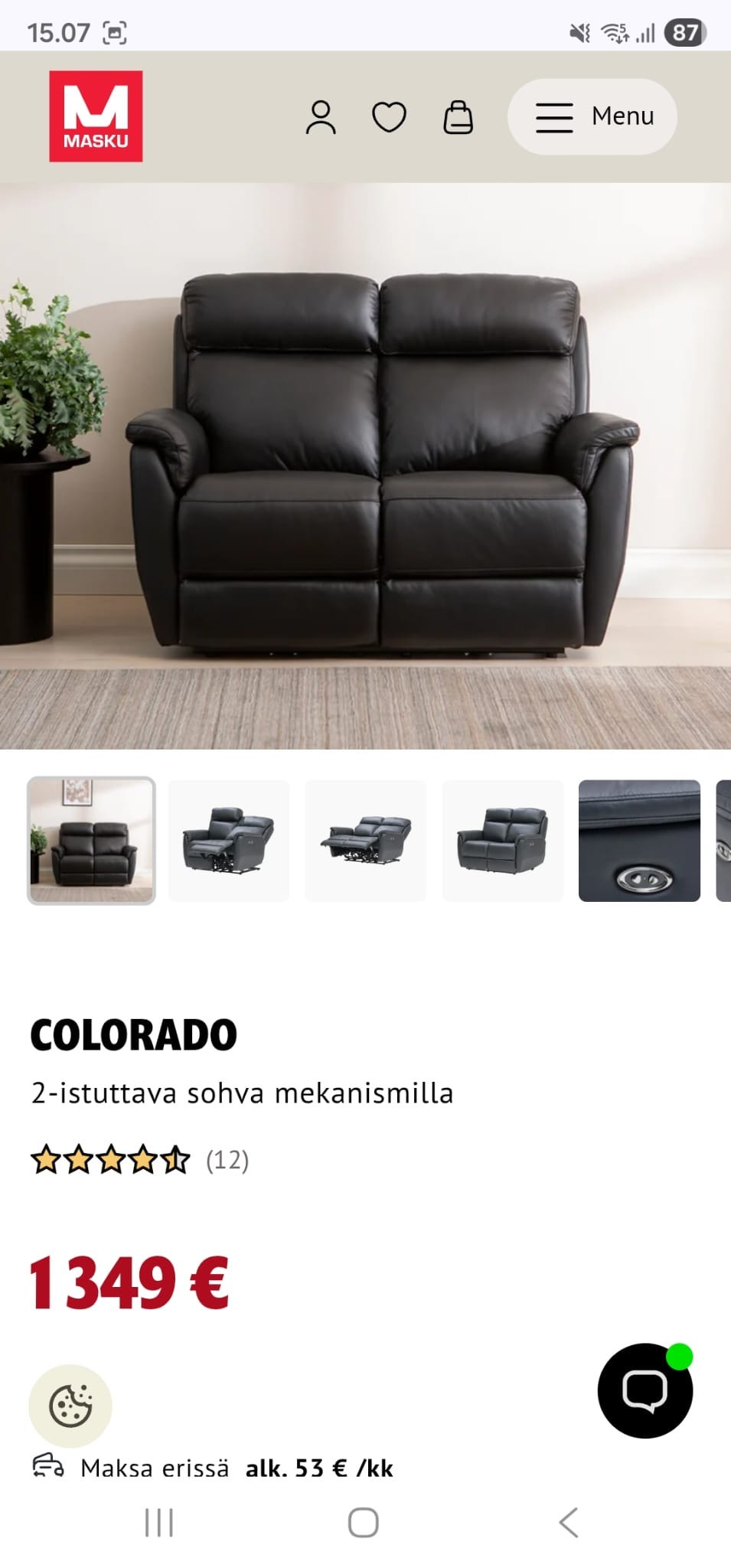This screenshot has height=1568, width=731.
Task: Open the Menu button
Action: pyautogui.click(x=592, y=117)
